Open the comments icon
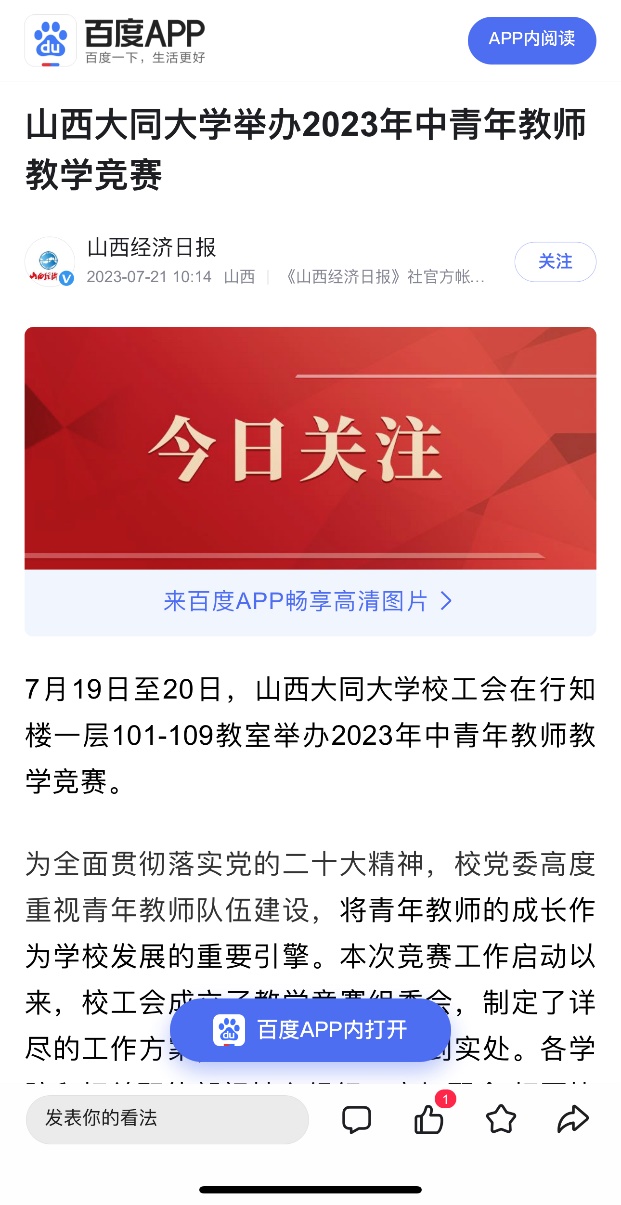Screen dimensions: 621x1205 pyautogui.click(x=357, y=1119)
